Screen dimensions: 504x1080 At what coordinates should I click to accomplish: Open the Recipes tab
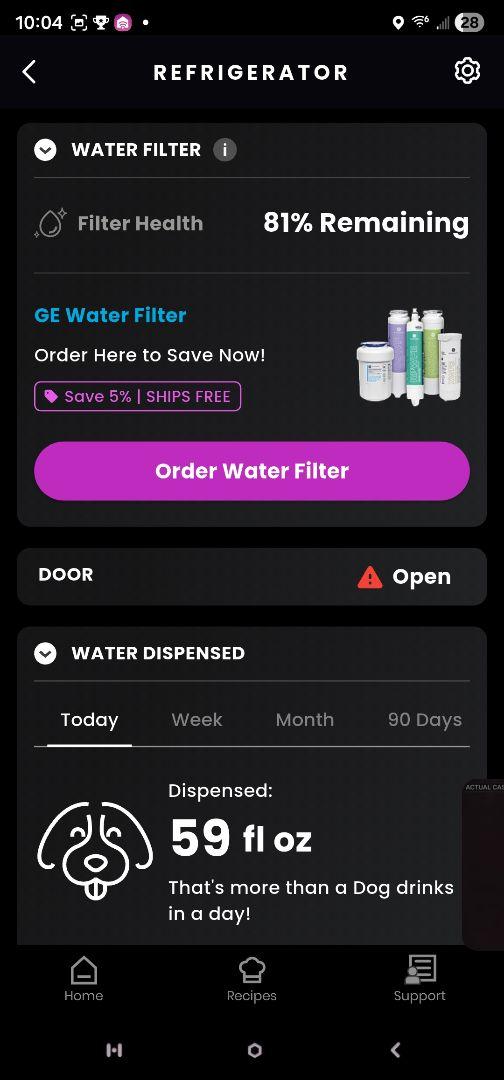tap(252, 979)
